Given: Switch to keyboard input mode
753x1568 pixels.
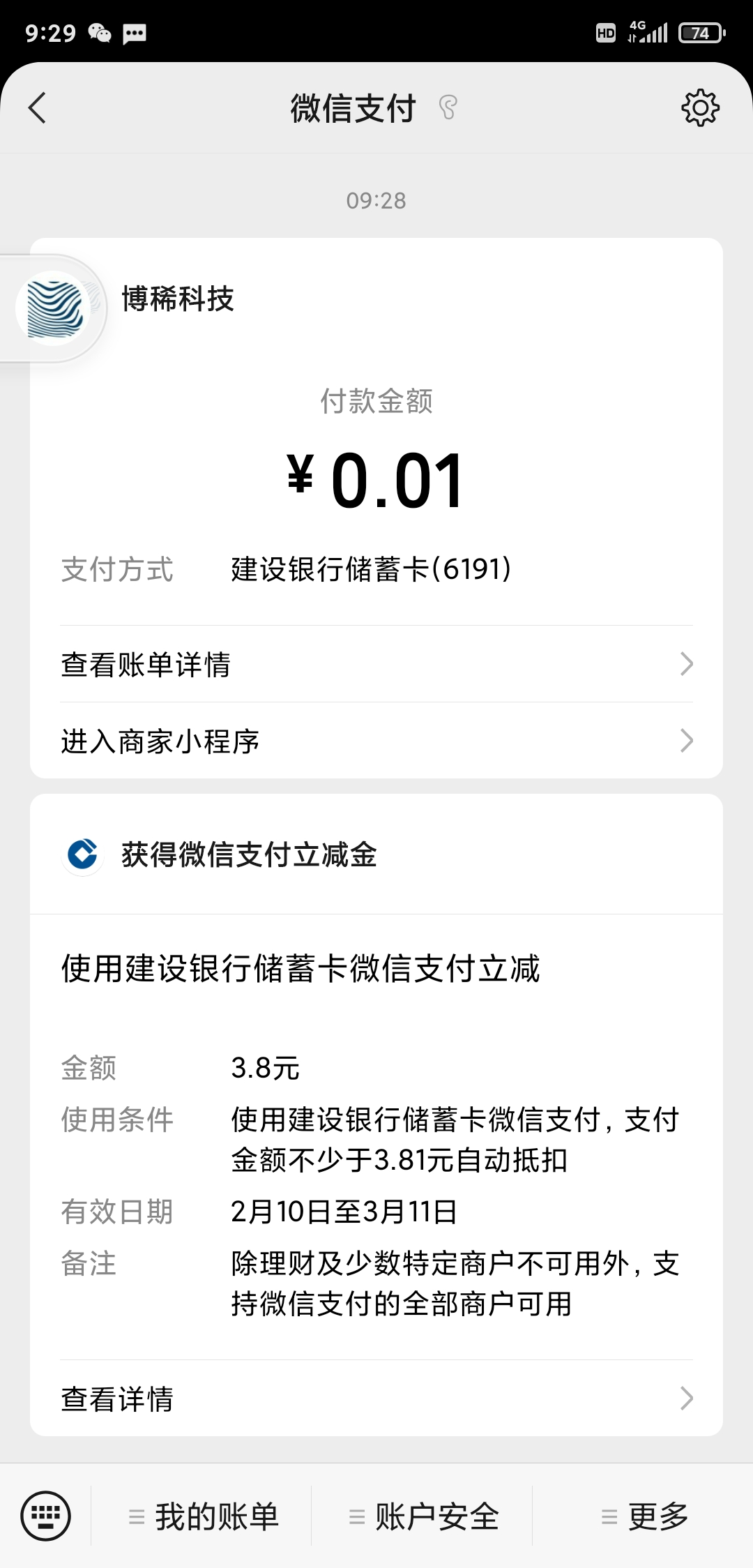Looking at the screenshot, I should click(46, 1516).
